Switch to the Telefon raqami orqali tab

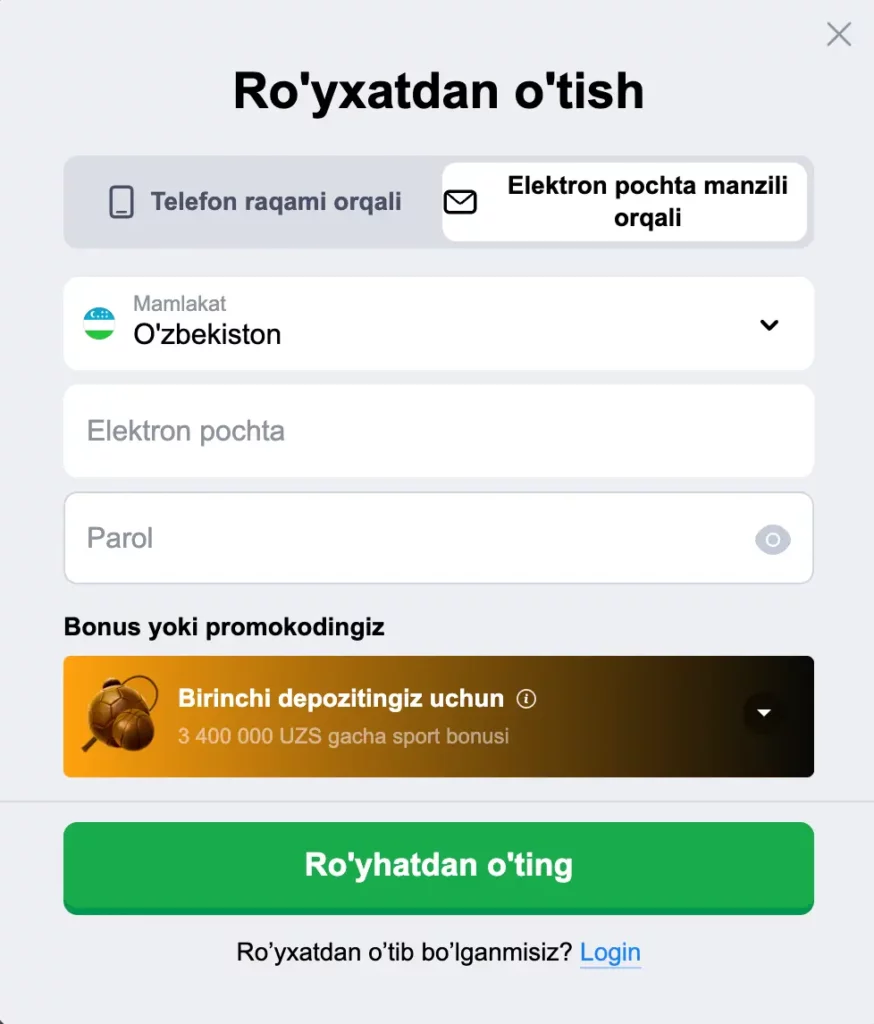point(250,201)
